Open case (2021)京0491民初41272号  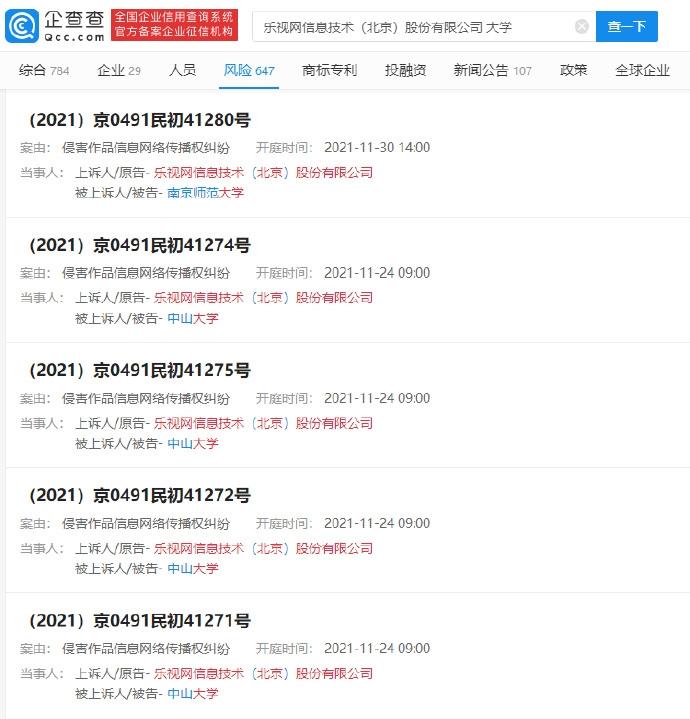click(x=135, y=495)
